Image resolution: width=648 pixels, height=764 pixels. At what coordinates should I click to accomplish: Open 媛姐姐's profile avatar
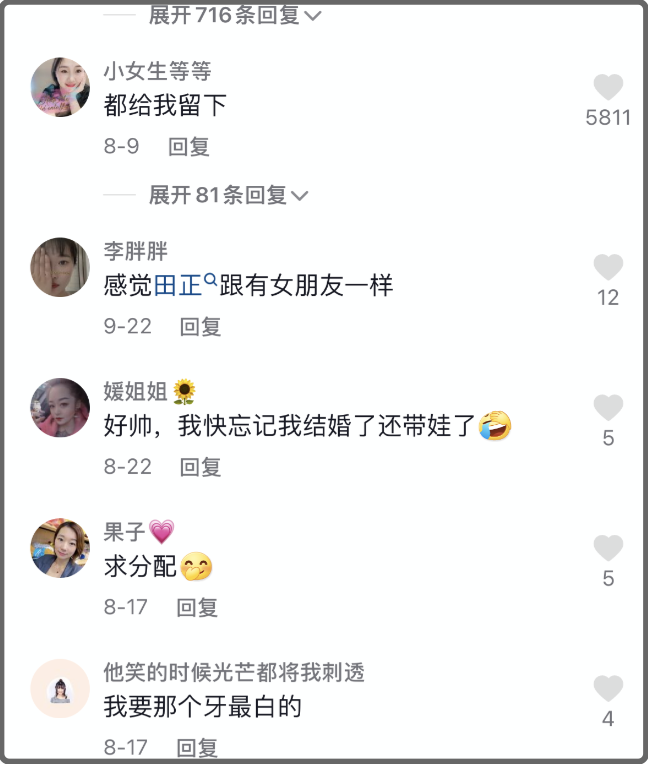61,407
